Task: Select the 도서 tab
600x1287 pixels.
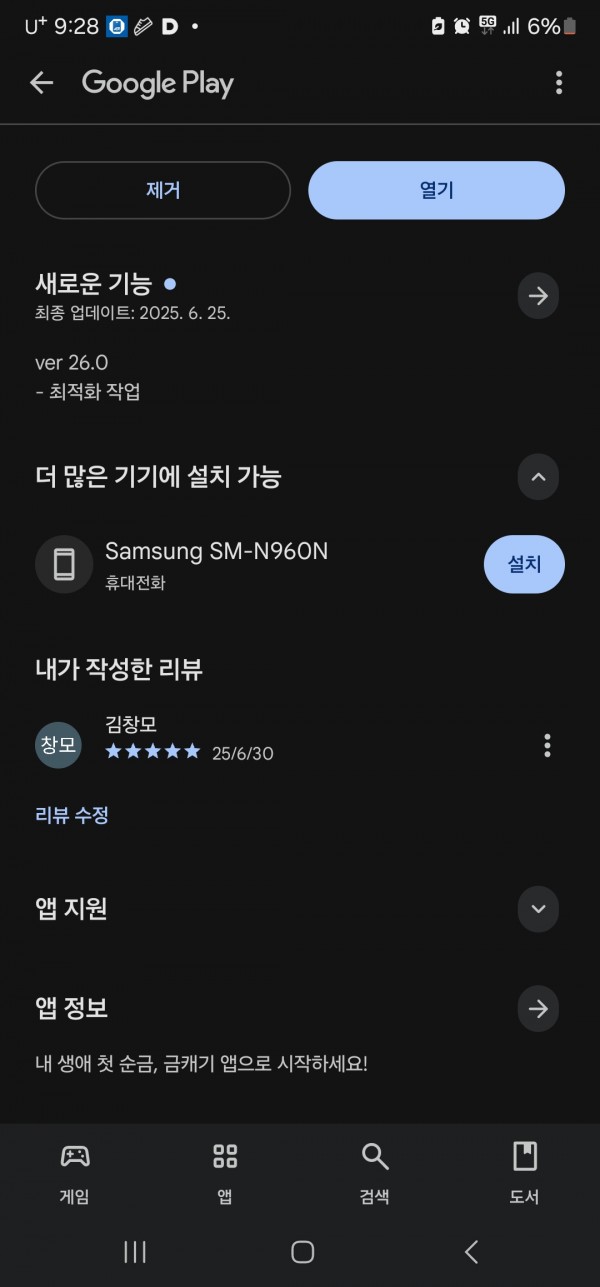Action: pyautogui.click(x=525, y=1173)
